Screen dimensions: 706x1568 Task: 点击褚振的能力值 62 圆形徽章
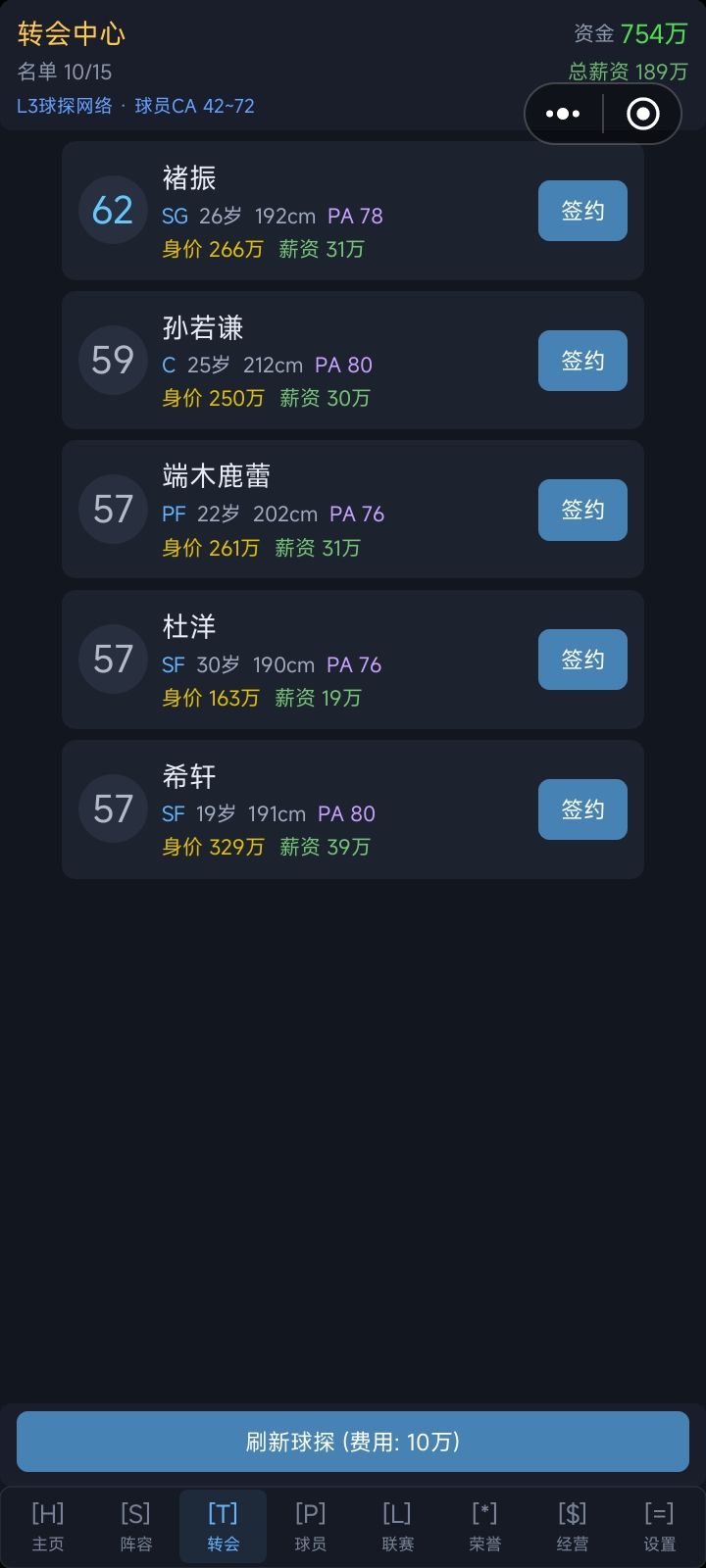(x=113, y=210)
